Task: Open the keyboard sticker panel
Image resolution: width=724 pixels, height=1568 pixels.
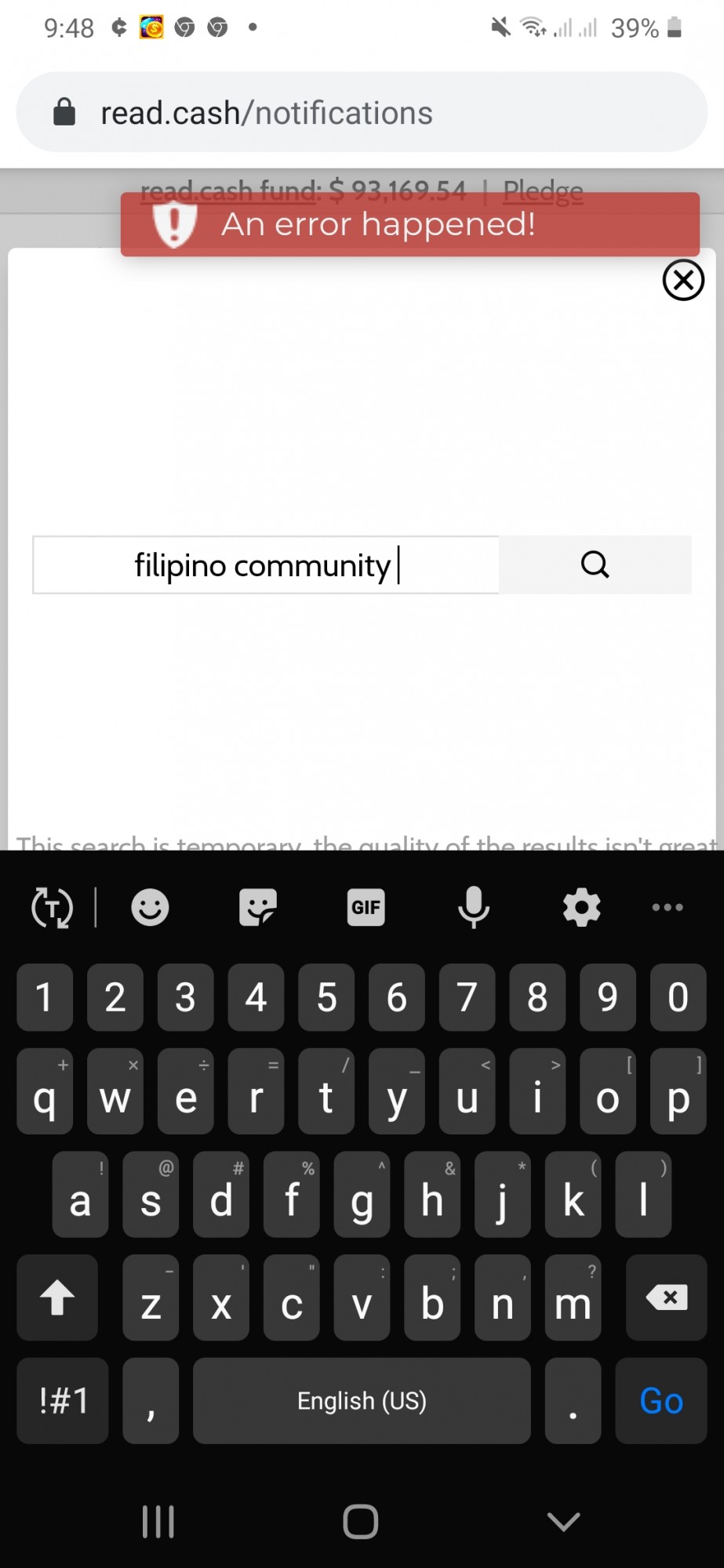Action: [x=257, y=908]
